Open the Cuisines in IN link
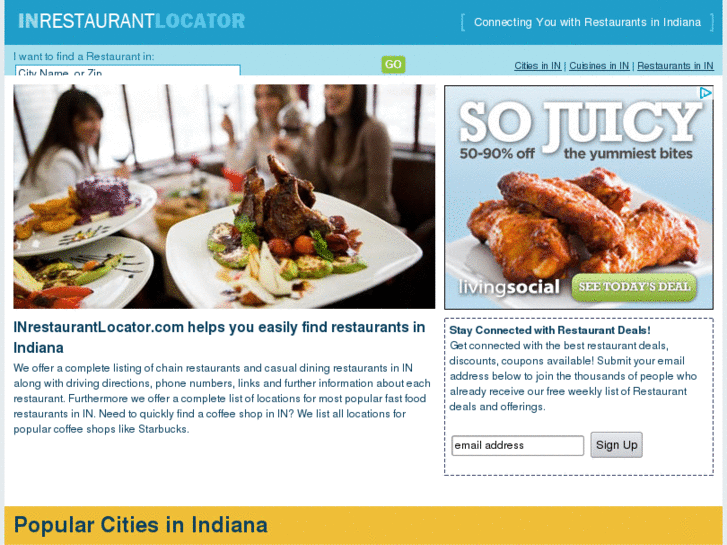727x545 pixels. click(599, 66)
